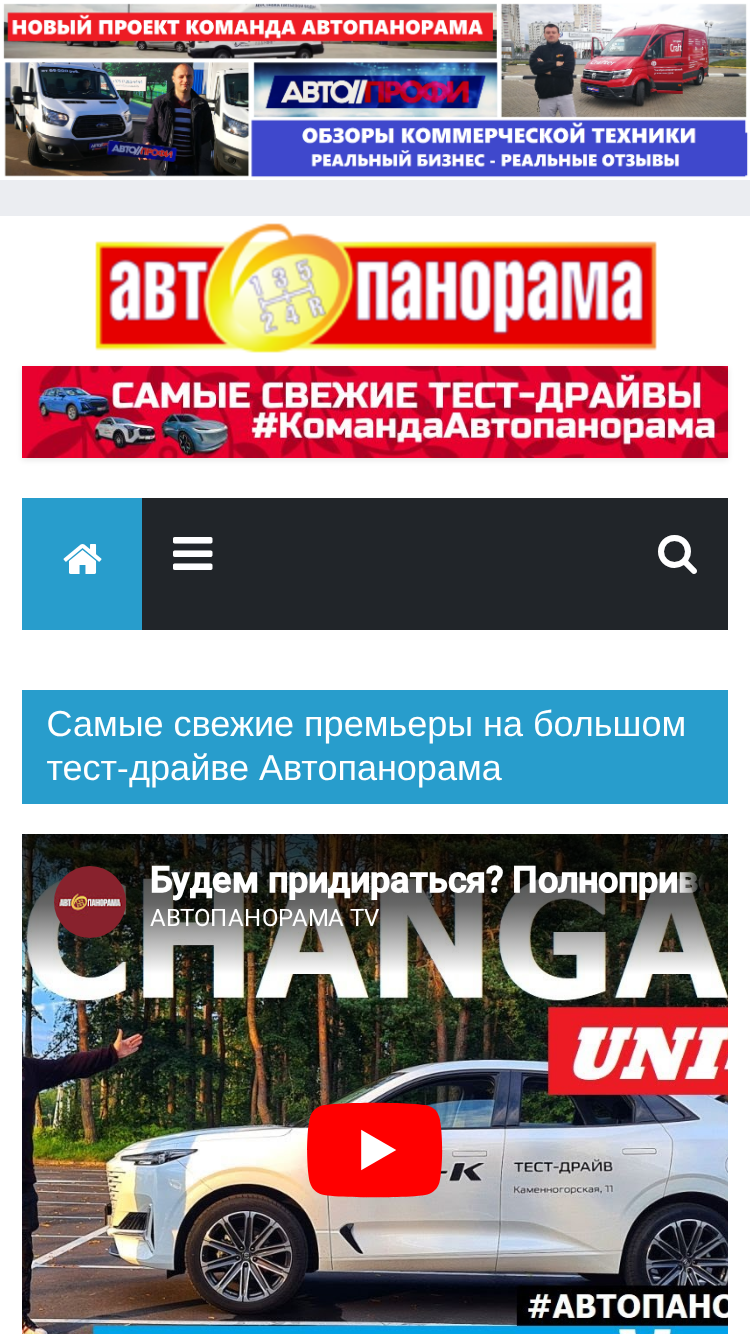Open site search magnifier
This screenshot has height=1334, width=750.
pos(677,554)
